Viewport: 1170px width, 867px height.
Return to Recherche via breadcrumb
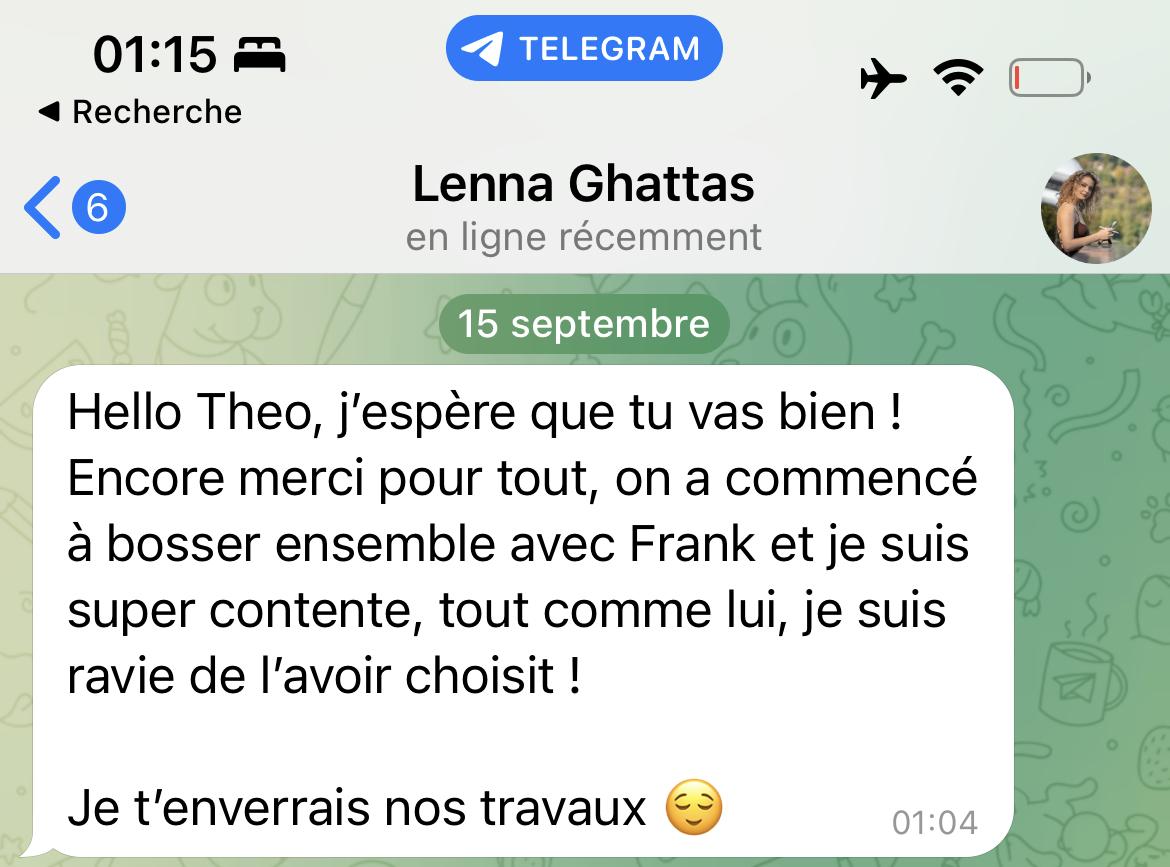tap(141, 112)
